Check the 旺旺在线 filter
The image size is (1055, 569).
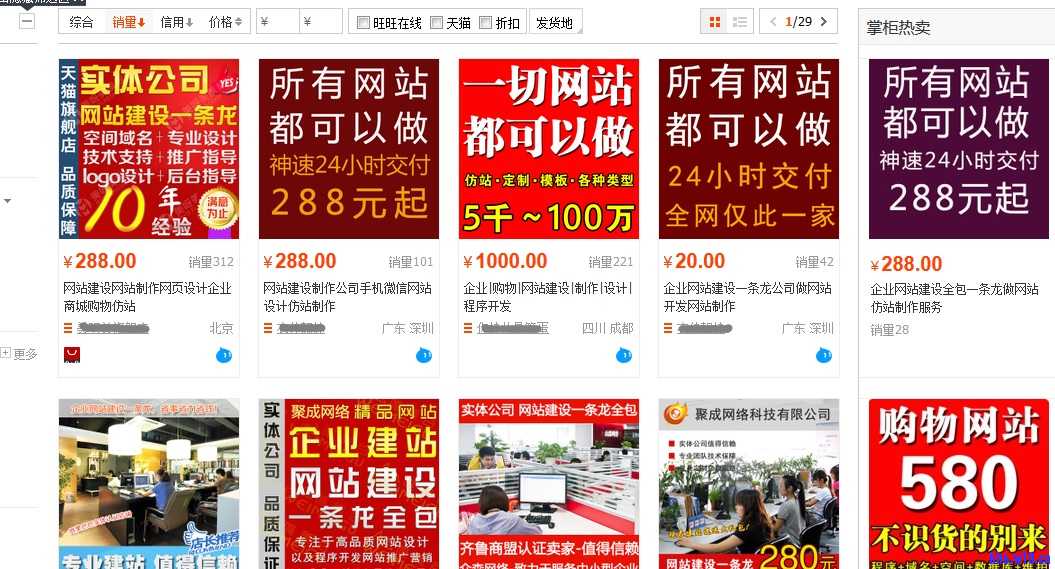(x=364, y=23)
